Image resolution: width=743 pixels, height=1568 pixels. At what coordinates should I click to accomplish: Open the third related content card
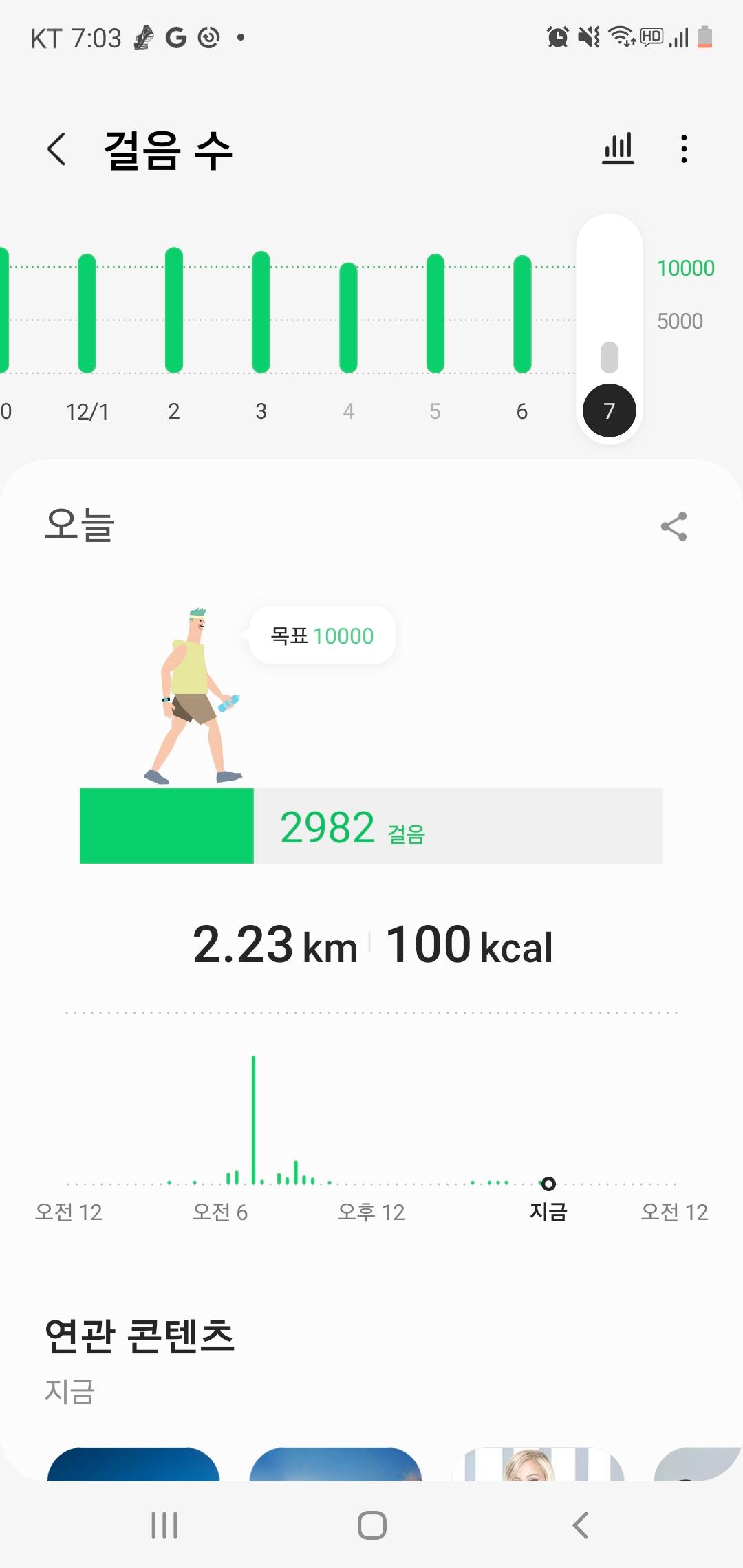(538, 1463)
